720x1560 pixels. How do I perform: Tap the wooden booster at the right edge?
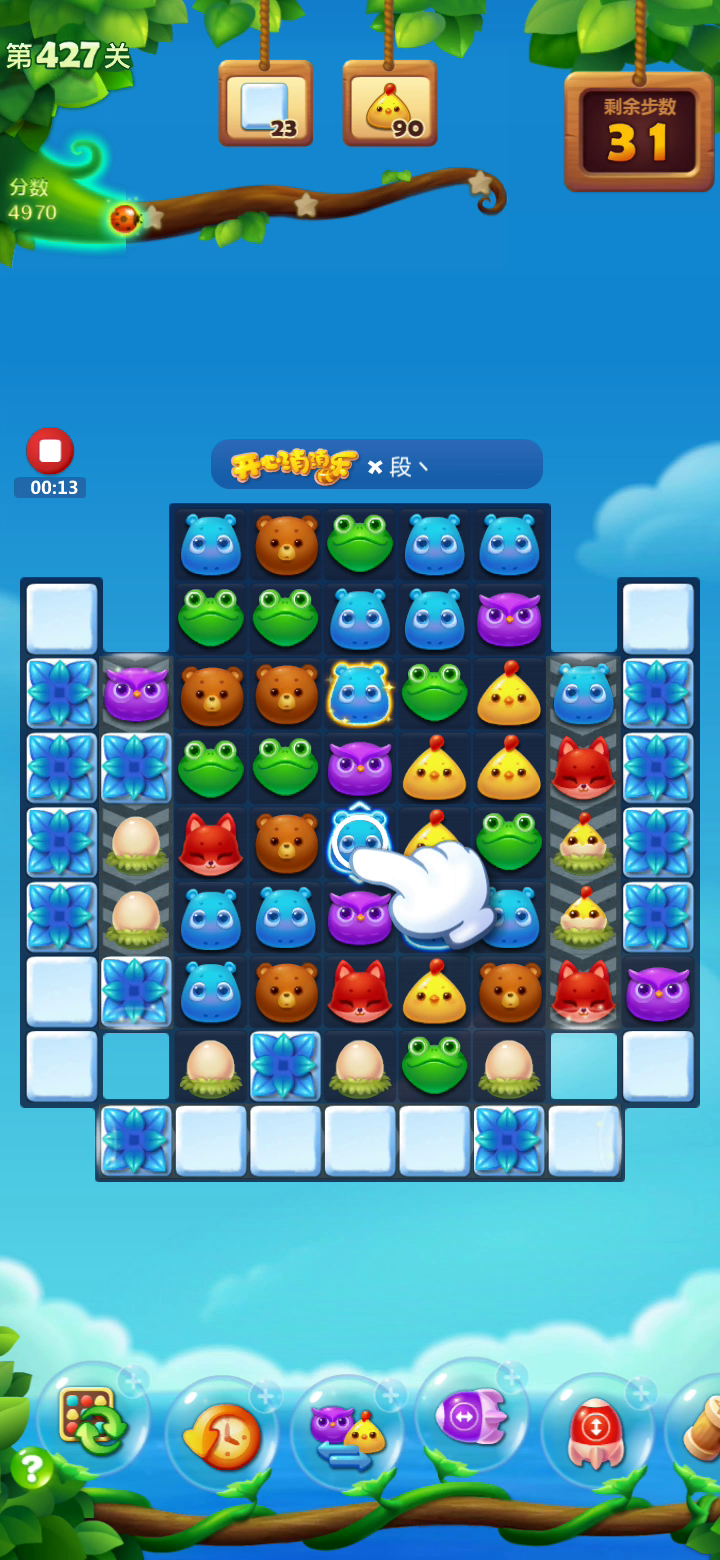[694, 1432]
